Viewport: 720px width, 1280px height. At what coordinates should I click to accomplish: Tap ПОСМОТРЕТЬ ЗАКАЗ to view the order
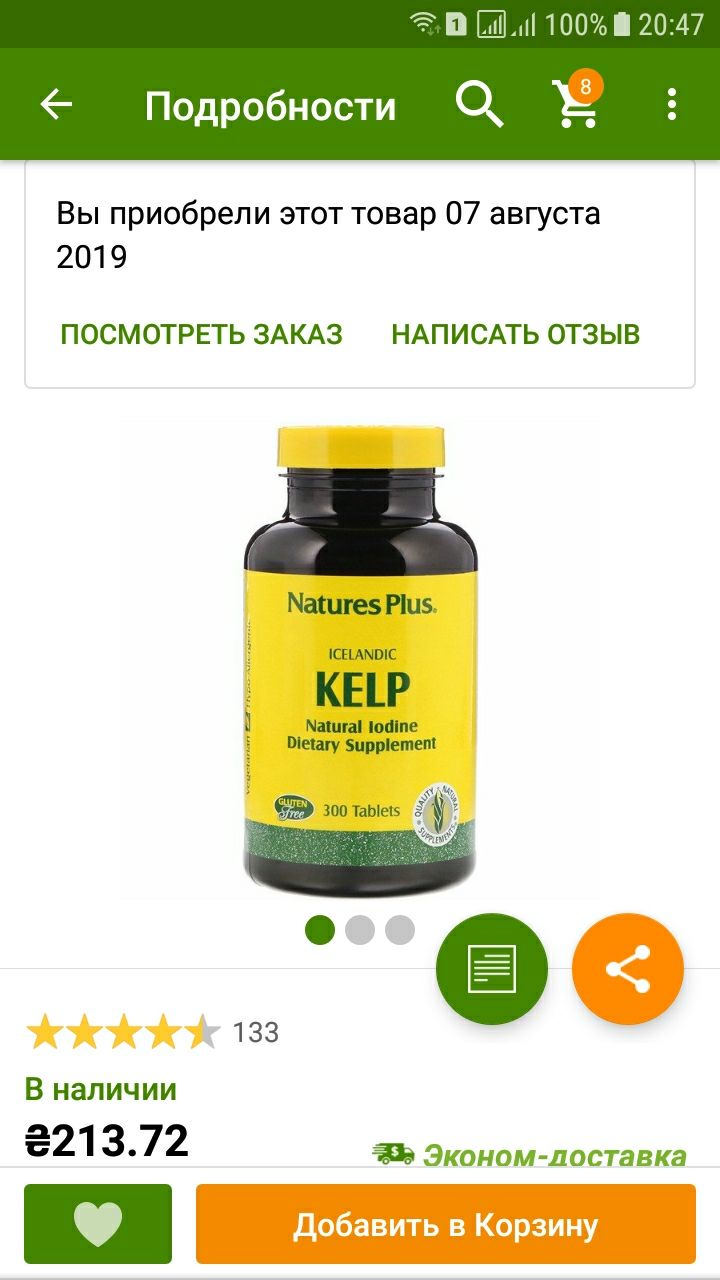coord(201,334)
